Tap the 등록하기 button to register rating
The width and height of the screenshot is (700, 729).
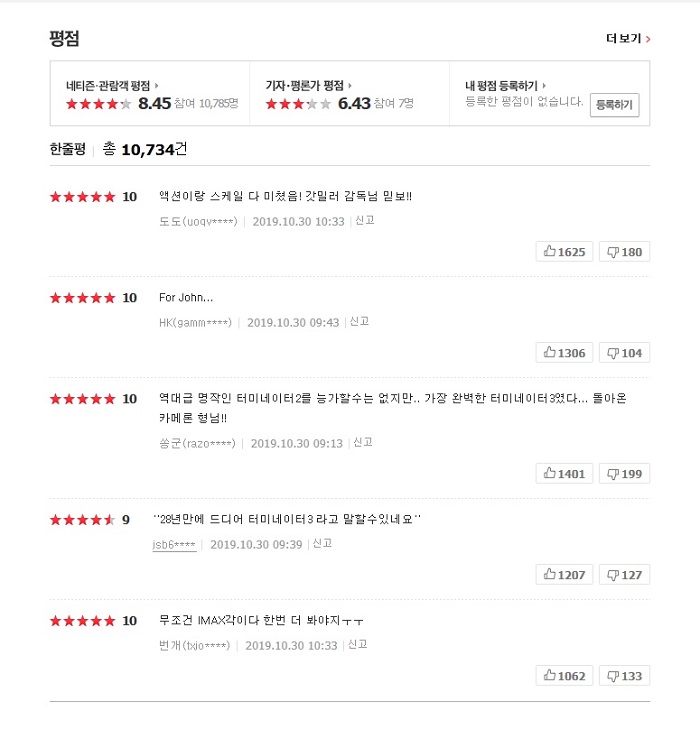tap(614, 104)
